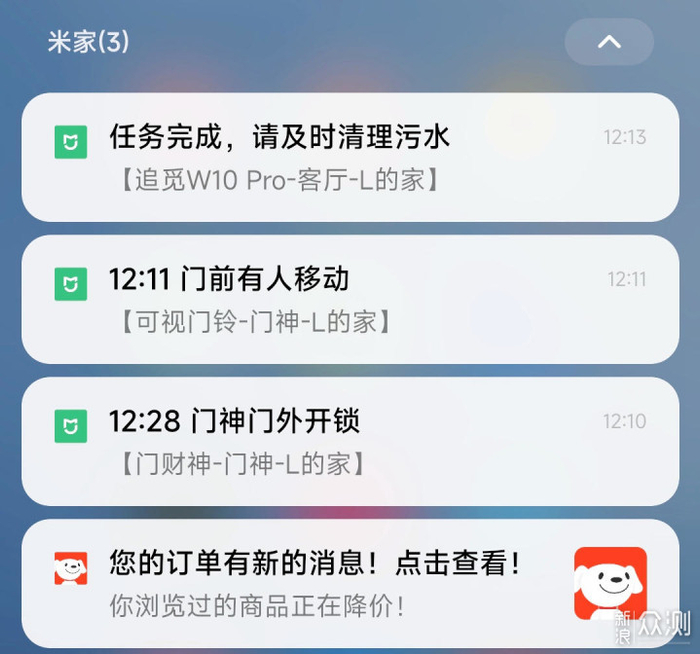700x654 pixels.
Task: Open the 门前有人移动 doorbell notification
Action: [349, 298]
